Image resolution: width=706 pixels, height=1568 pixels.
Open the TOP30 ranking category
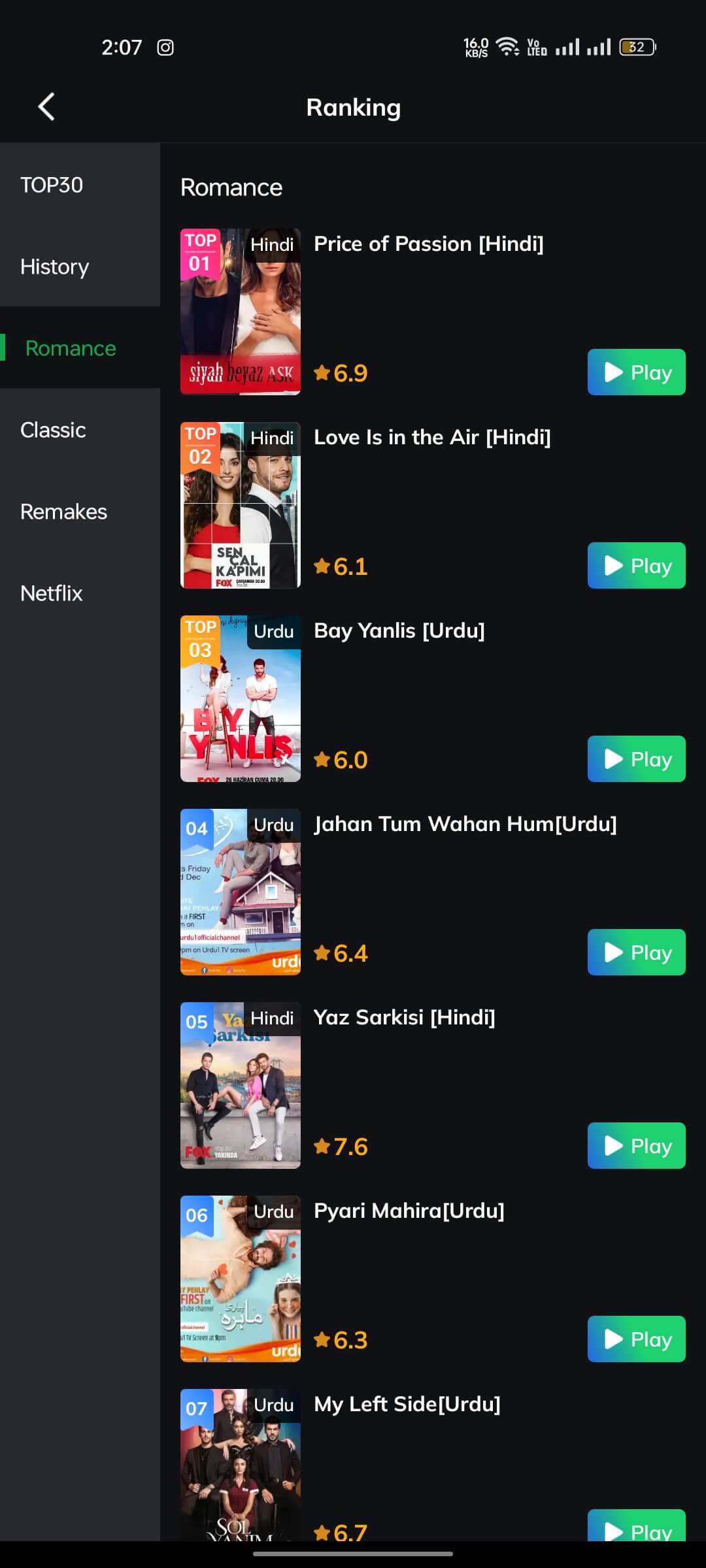[x=52, y=185]
